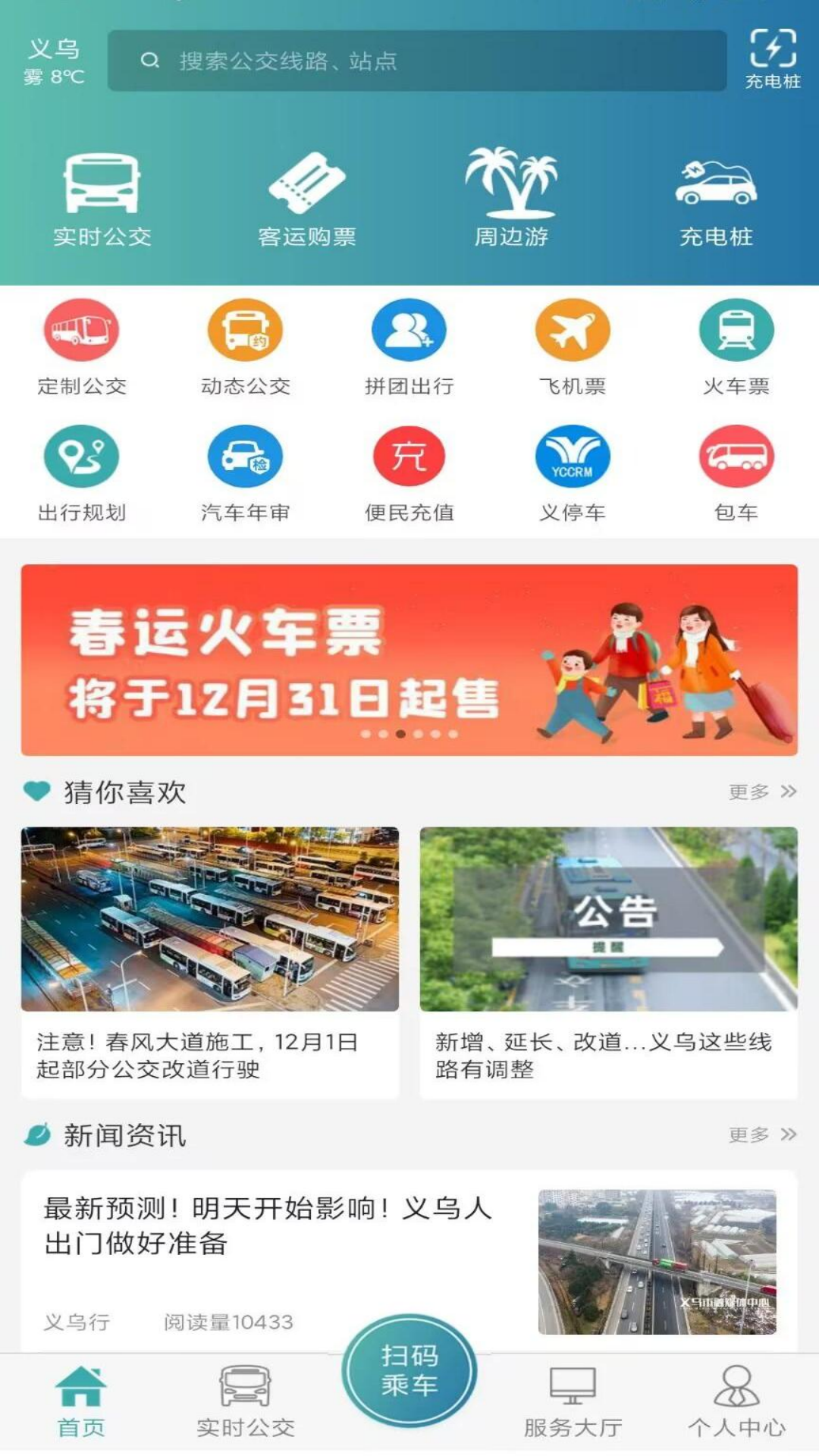Screen dimensions: 819x1456
Task: Open the 春运火车票 banner
Action: (x=409, y=660)
